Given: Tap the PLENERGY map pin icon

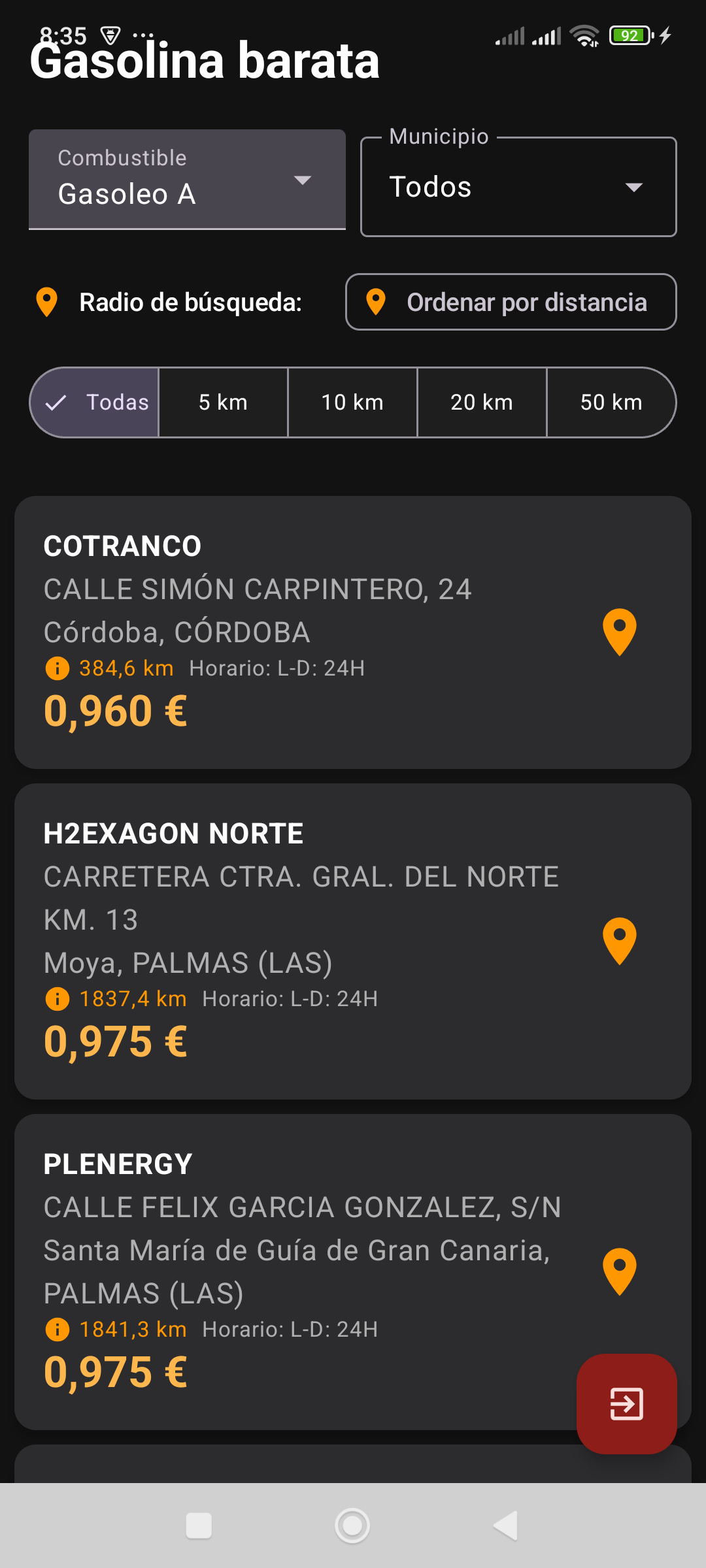Looking at the screenshot, I should pyautogui.click(x=620, y=1271).
